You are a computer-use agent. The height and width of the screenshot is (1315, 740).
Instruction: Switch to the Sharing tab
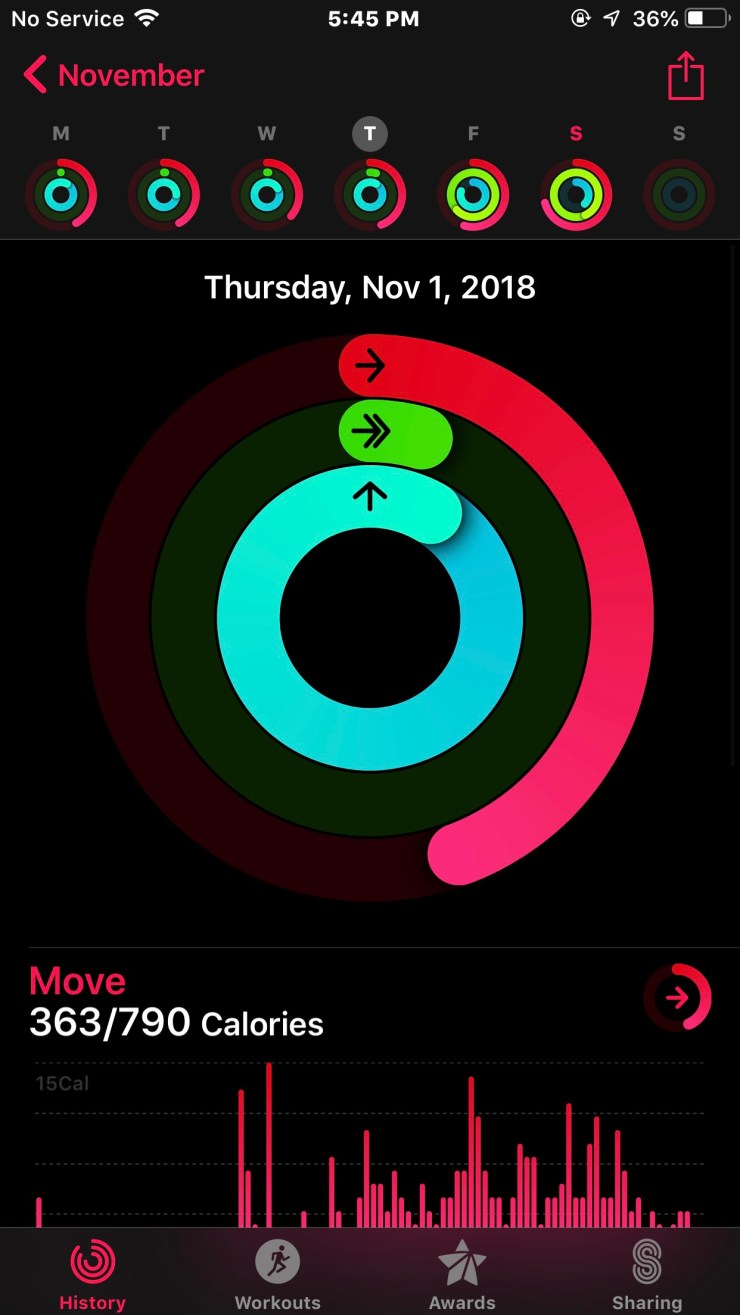[x=647, y=1273]
